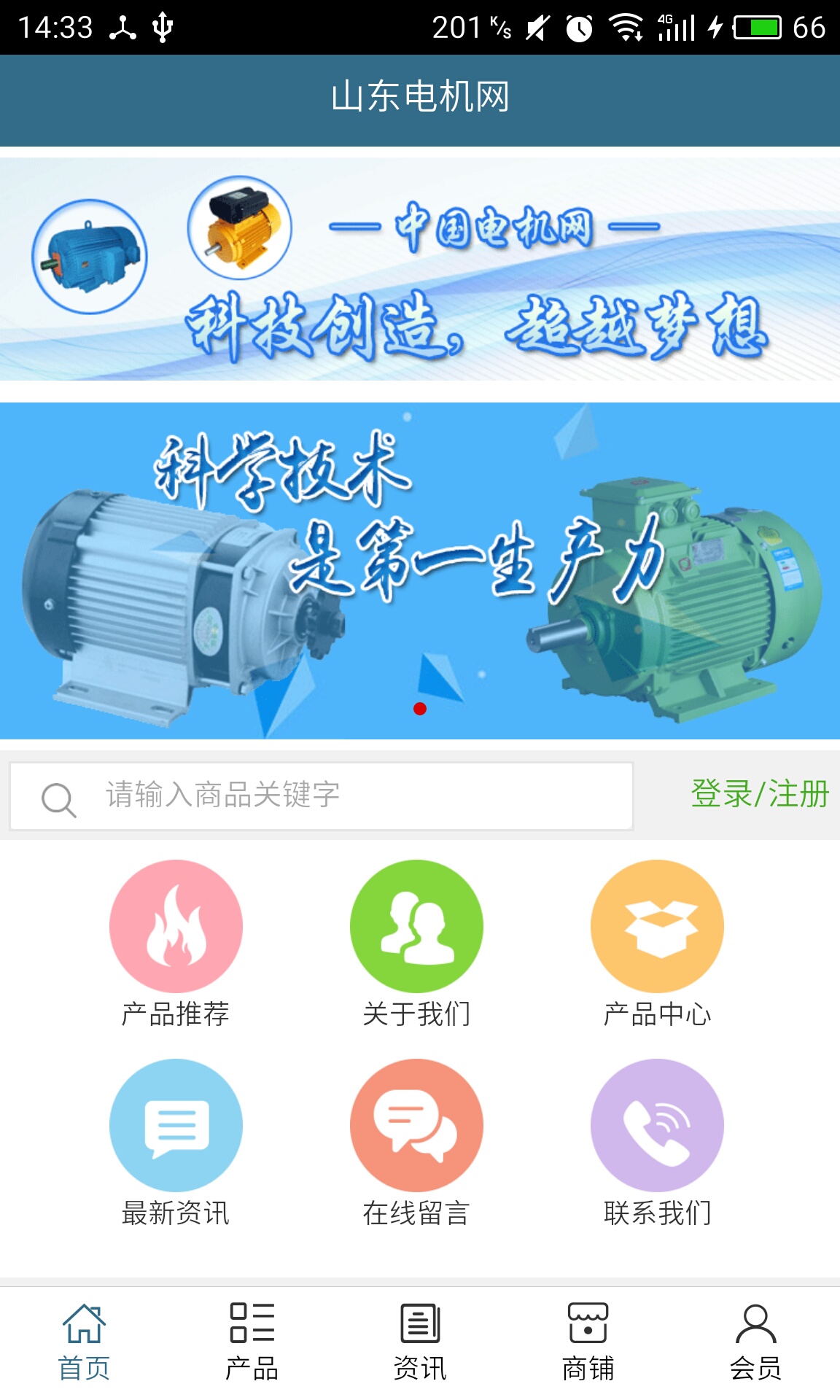Viewport: 840px width, 1400px height.
Task: Open the 科学技术是第一生产力 carousel banner
Action: pyautogui.click(x=420, y=570)
